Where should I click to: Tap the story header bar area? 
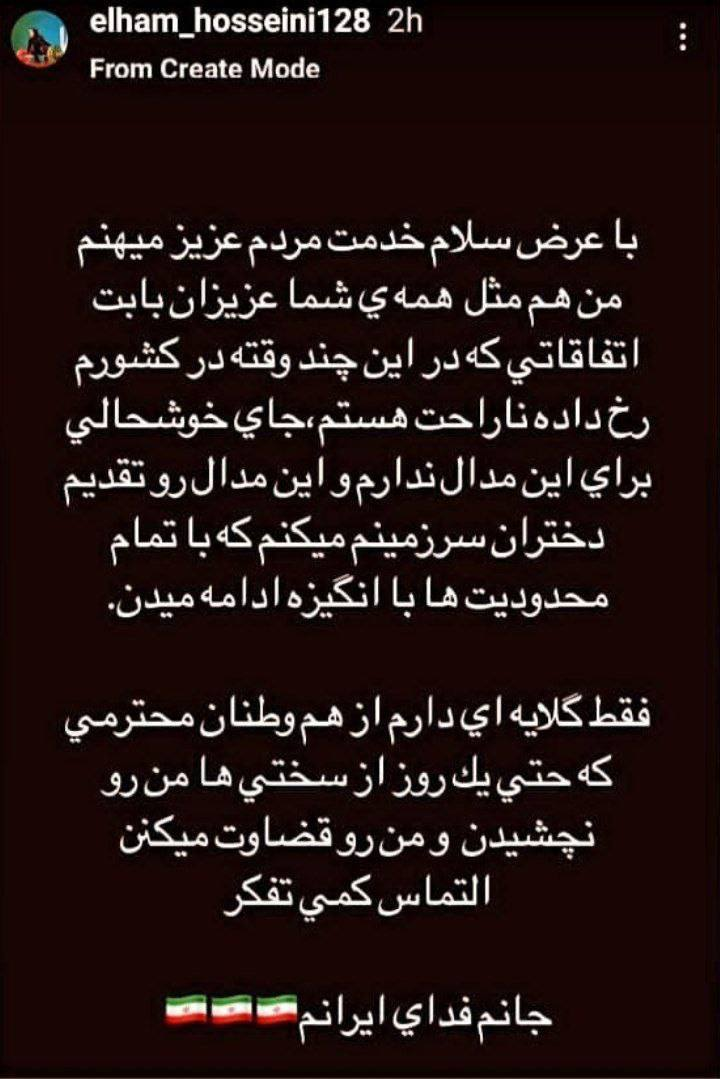(360, 45)
